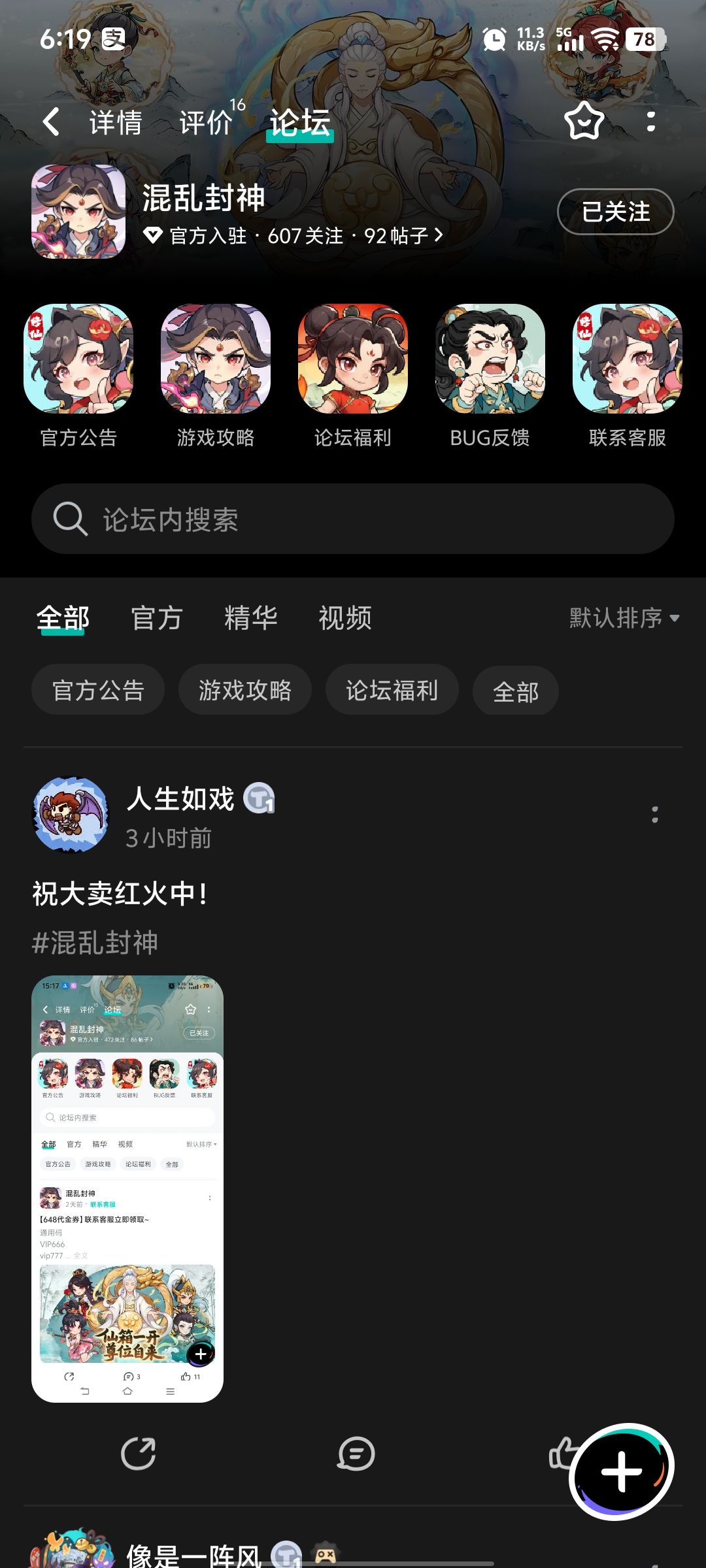Select the 游戏攻略 chip

pos(245,690)
